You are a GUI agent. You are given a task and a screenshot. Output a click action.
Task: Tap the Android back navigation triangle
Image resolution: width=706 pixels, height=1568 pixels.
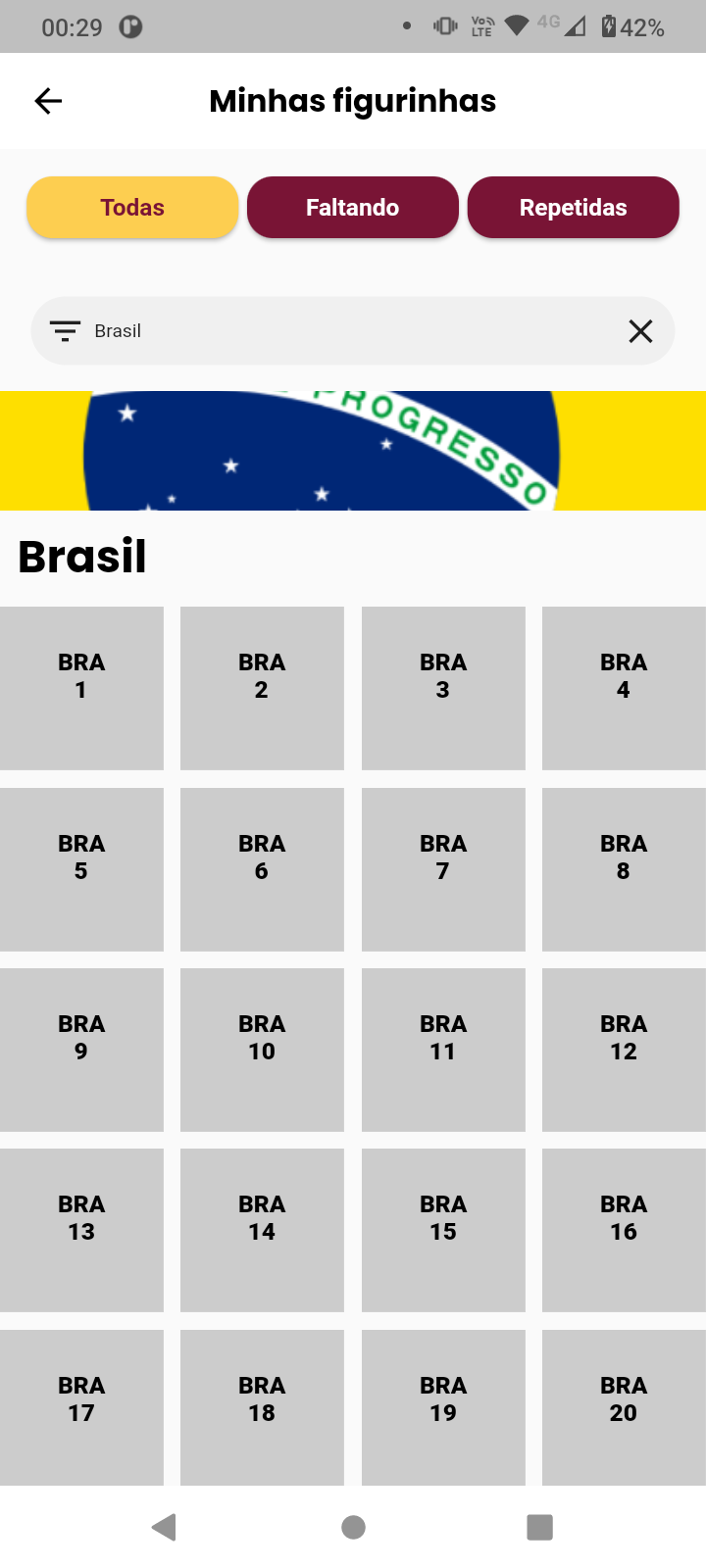pyautogui.click(x=164, y=1526)
